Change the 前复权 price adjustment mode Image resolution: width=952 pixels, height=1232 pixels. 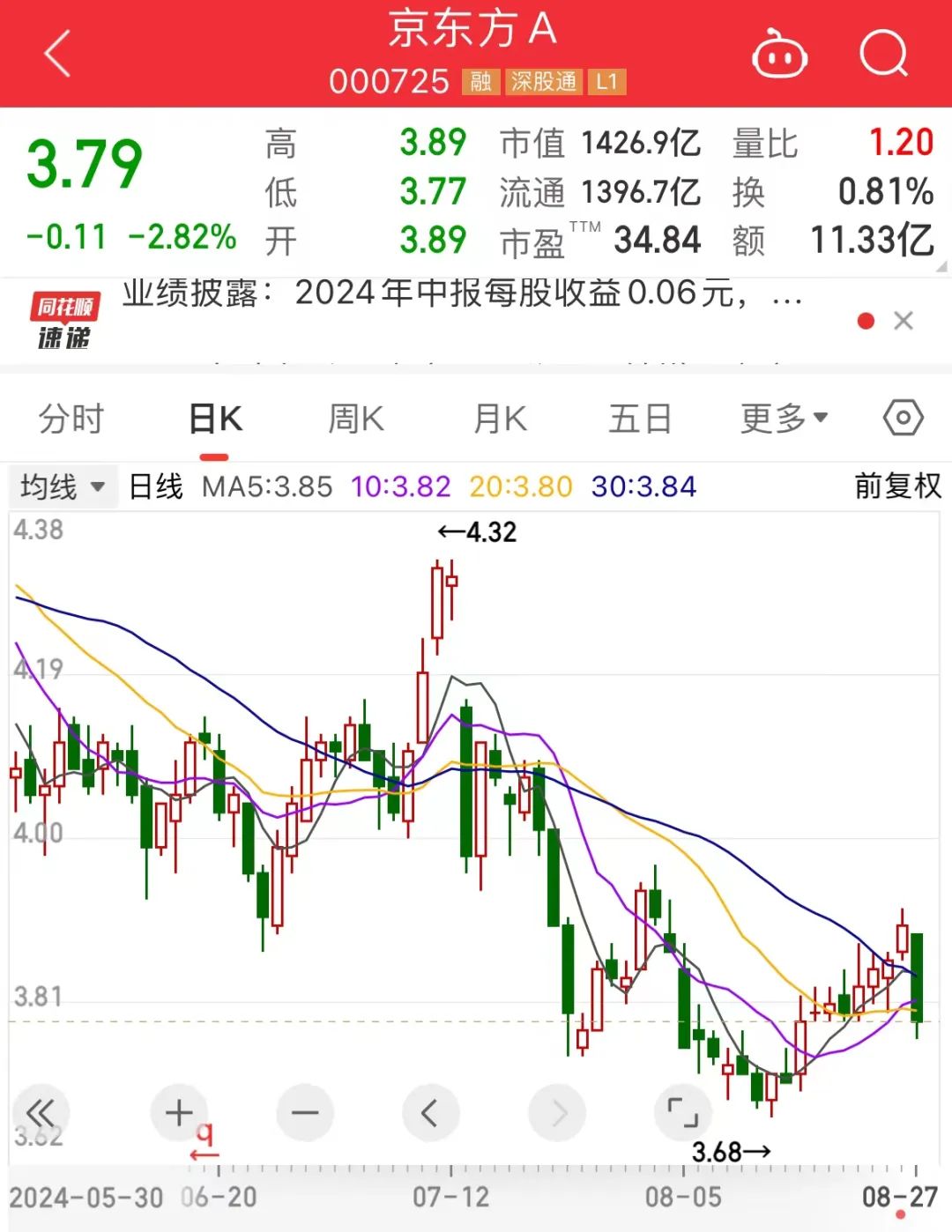(x=897, y=486)
